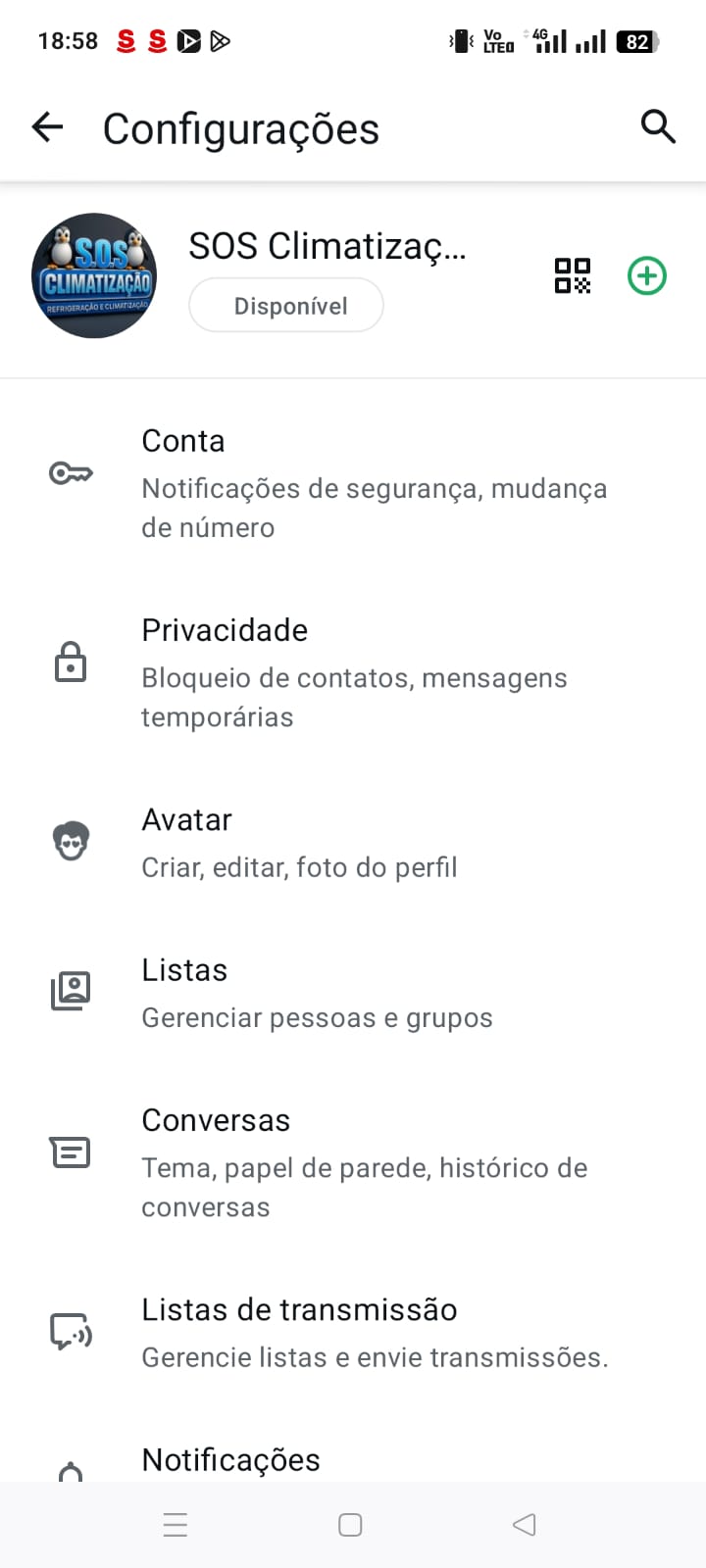Screen dimensions: 706x1568
Task: Tap the chat bubble icon beside Conversas
Action: point(70,1152)
